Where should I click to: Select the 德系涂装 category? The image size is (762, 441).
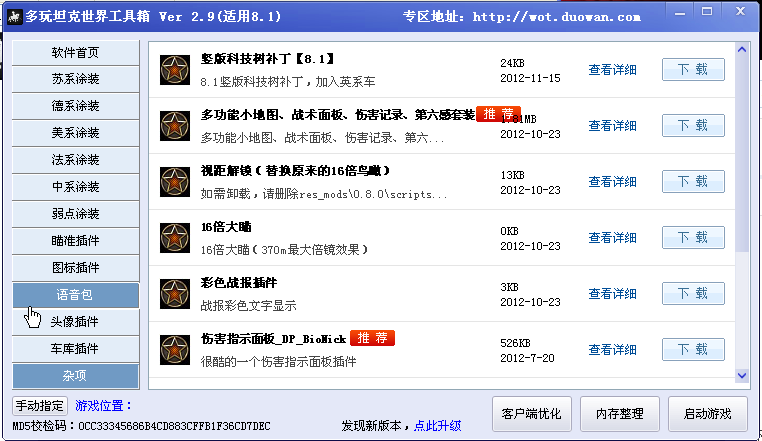75,105
